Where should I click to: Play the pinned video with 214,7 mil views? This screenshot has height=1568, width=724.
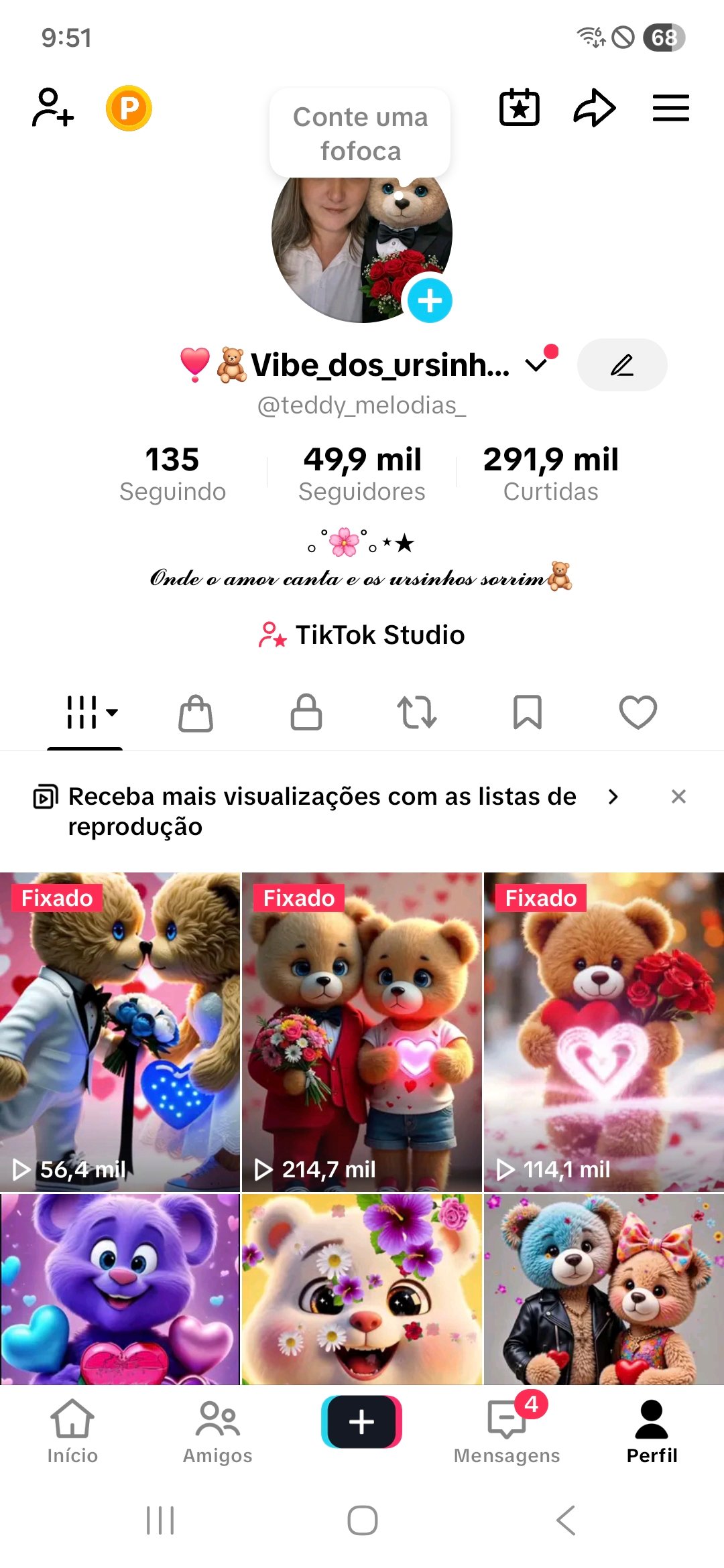pos(362,1032)
